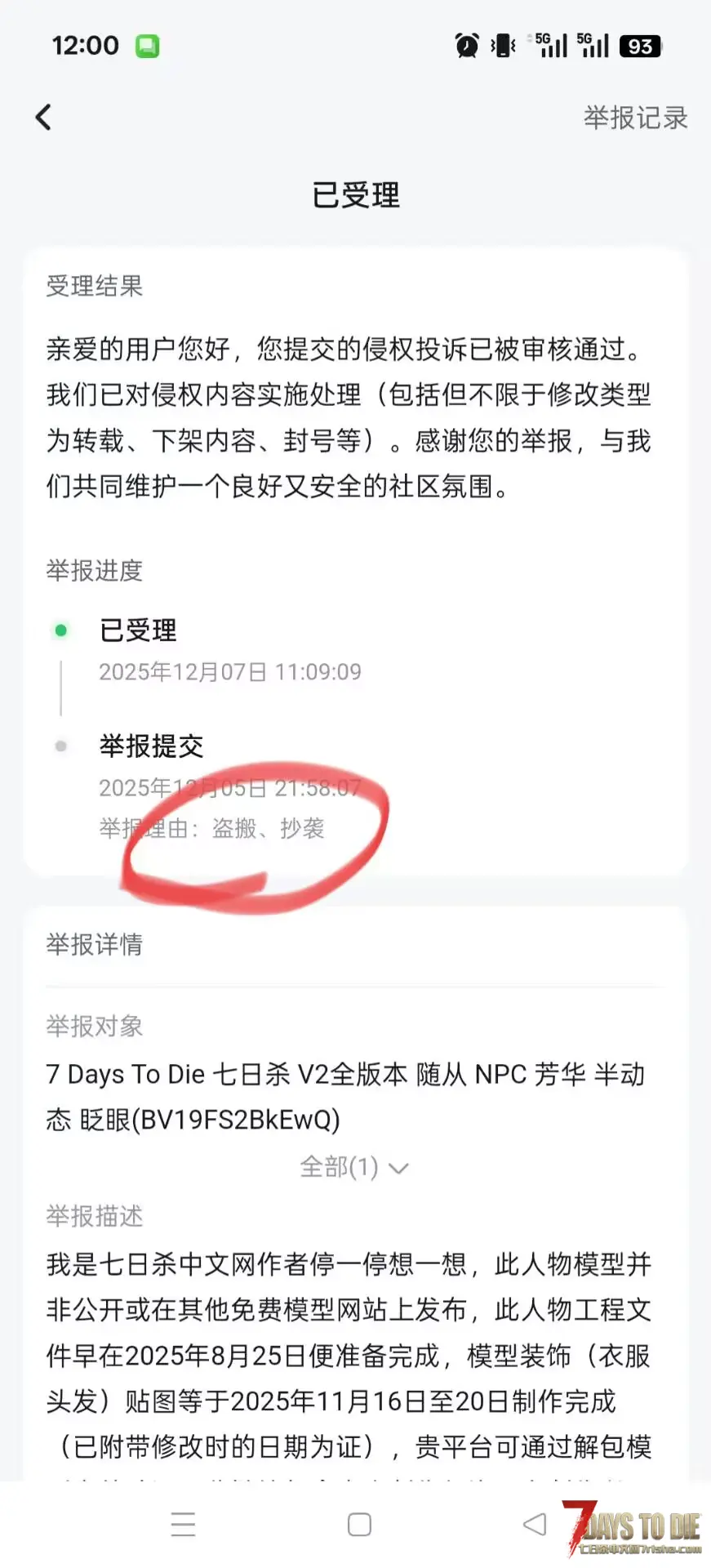Expand the 全部(1) reported items list

[x=354, y=1167]
